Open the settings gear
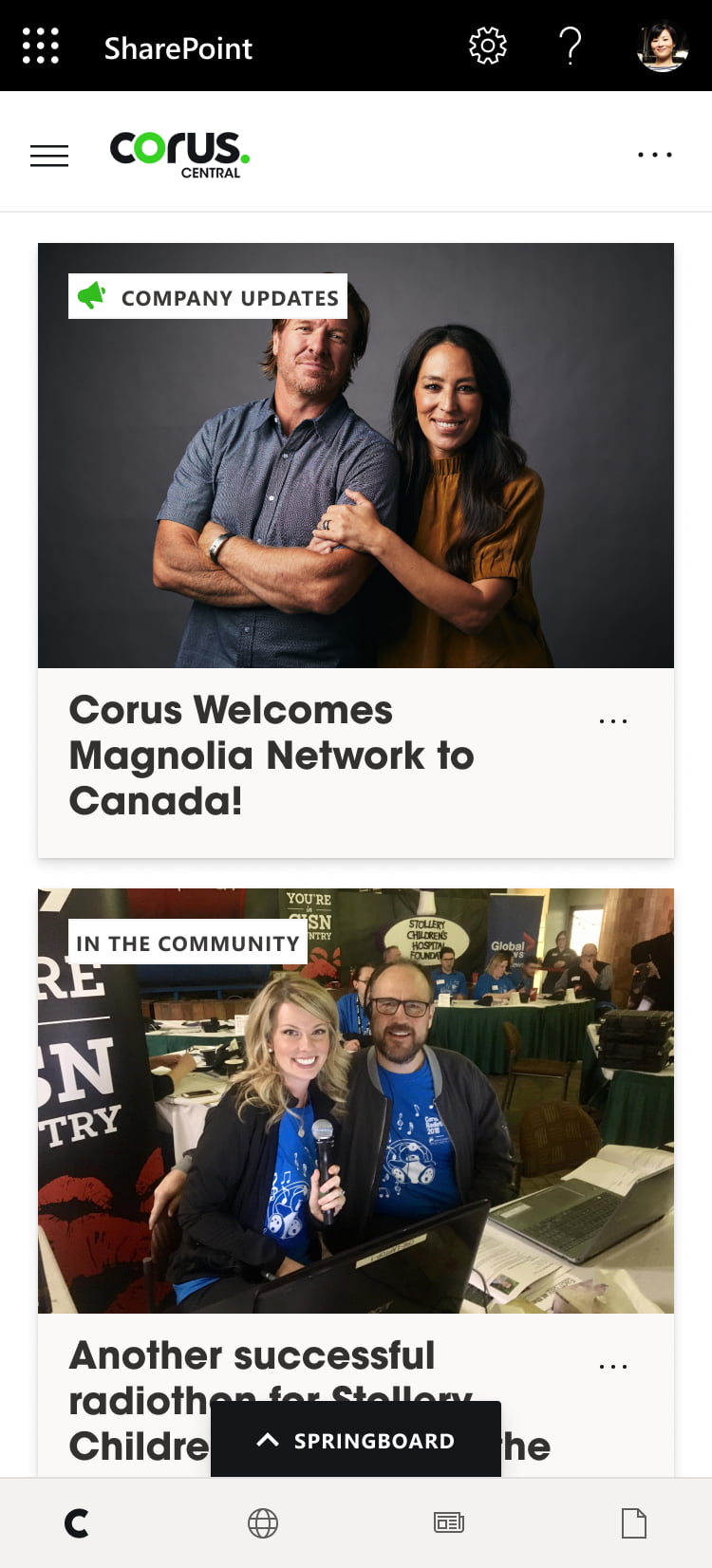The height and width of the screenshot is (1568, 712). tap(488, 46)
